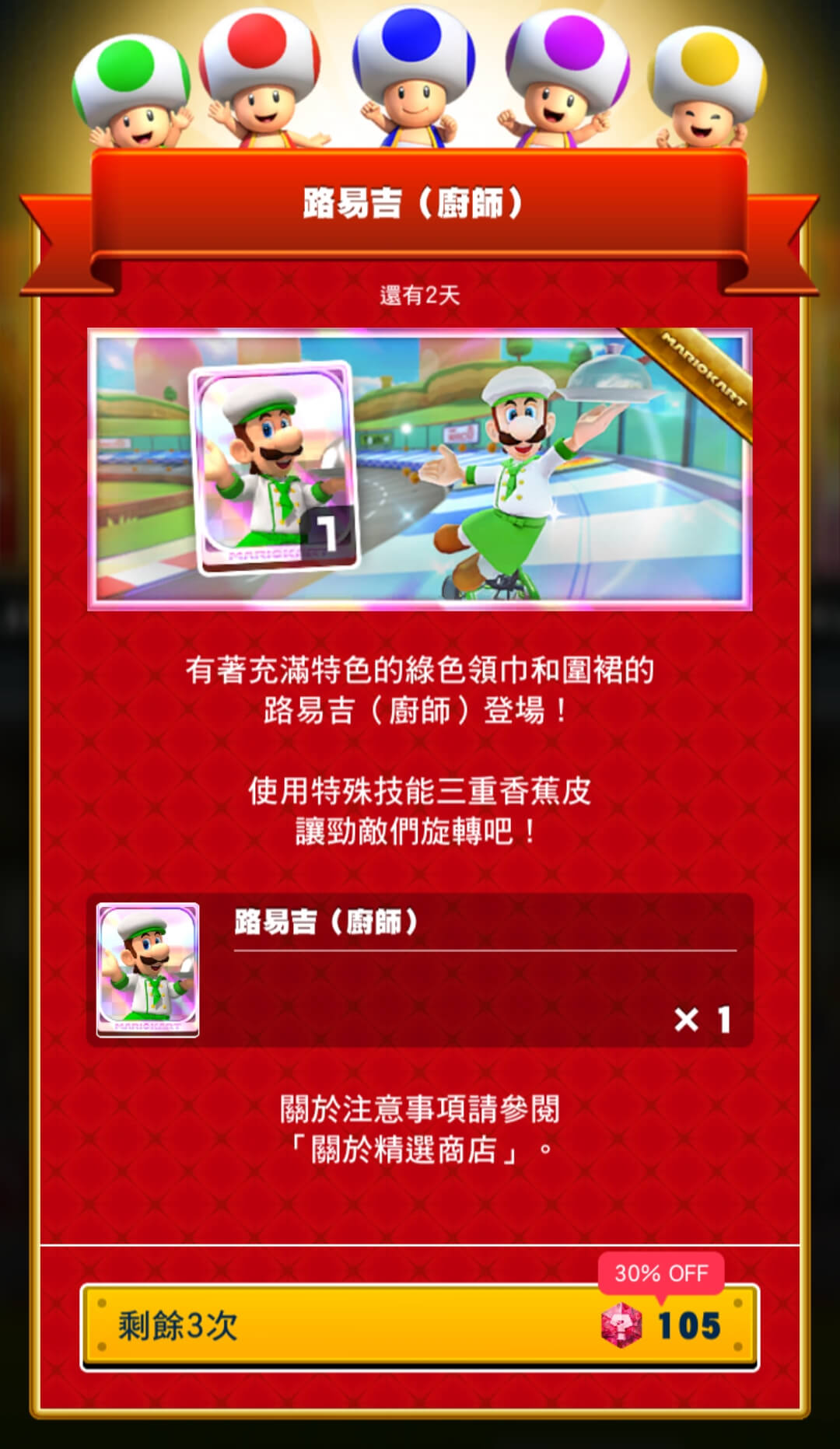This screenshot has height=1449, width=840.
Task: Open the 路易吉（廚師） item row
Action: point(420,970)
